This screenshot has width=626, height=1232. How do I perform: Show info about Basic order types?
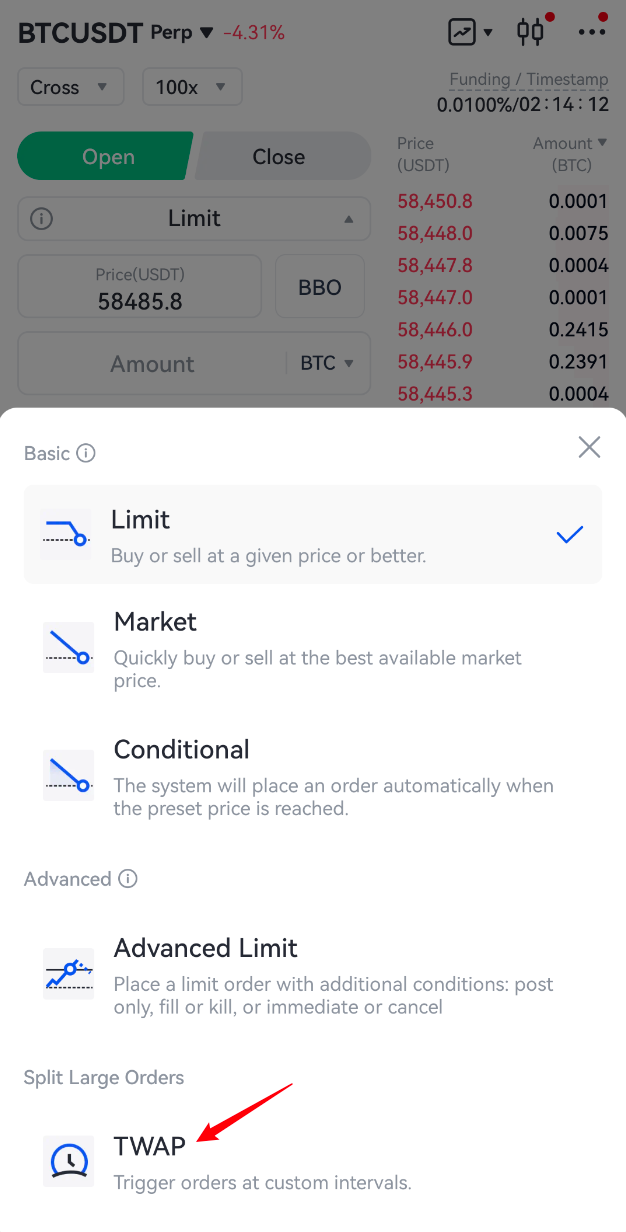(x=87, y=454)
